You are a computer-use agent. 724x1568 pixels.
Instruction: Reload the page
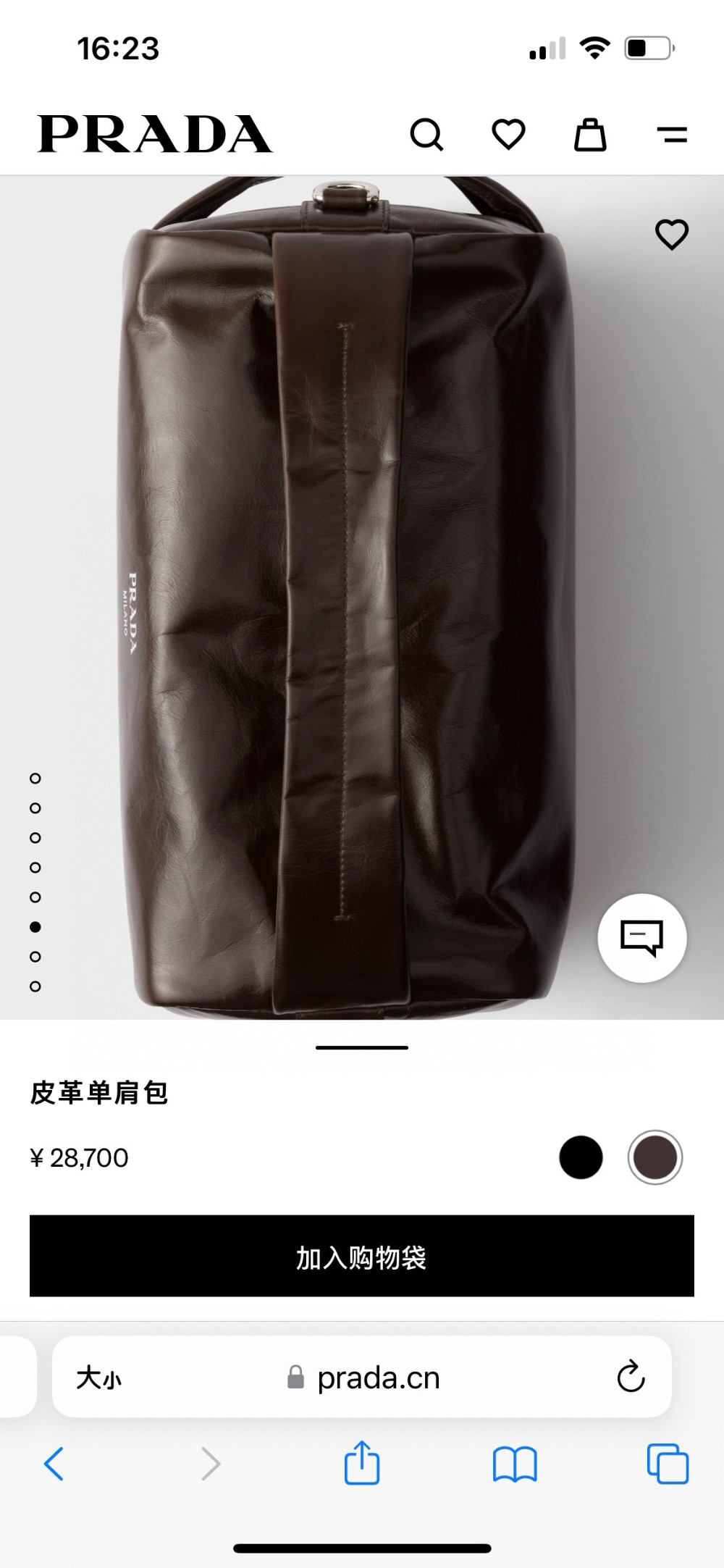pyautogui.click(x=630, y=1378)
